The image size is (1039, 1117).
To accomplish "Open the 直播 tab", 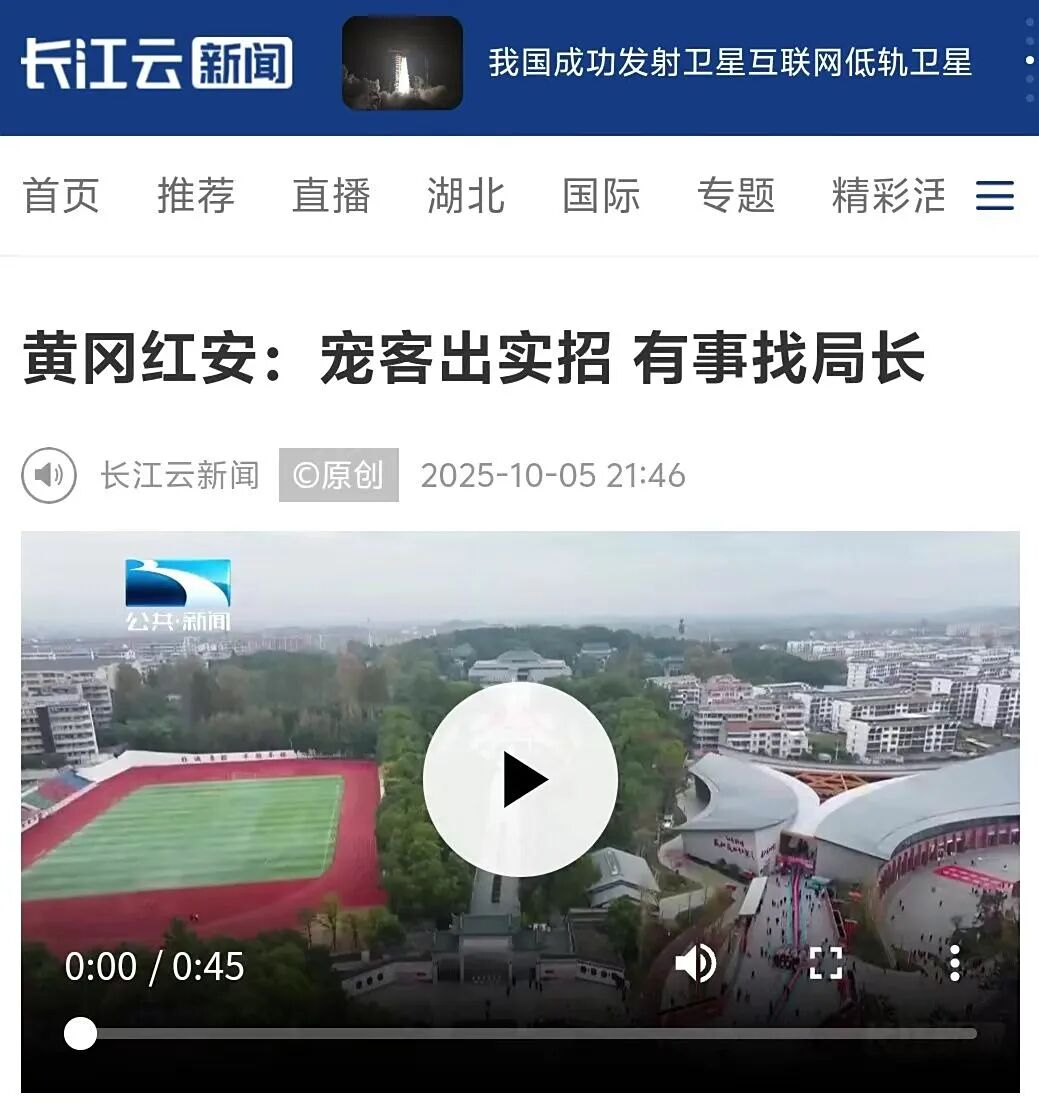I will (331, 196).
